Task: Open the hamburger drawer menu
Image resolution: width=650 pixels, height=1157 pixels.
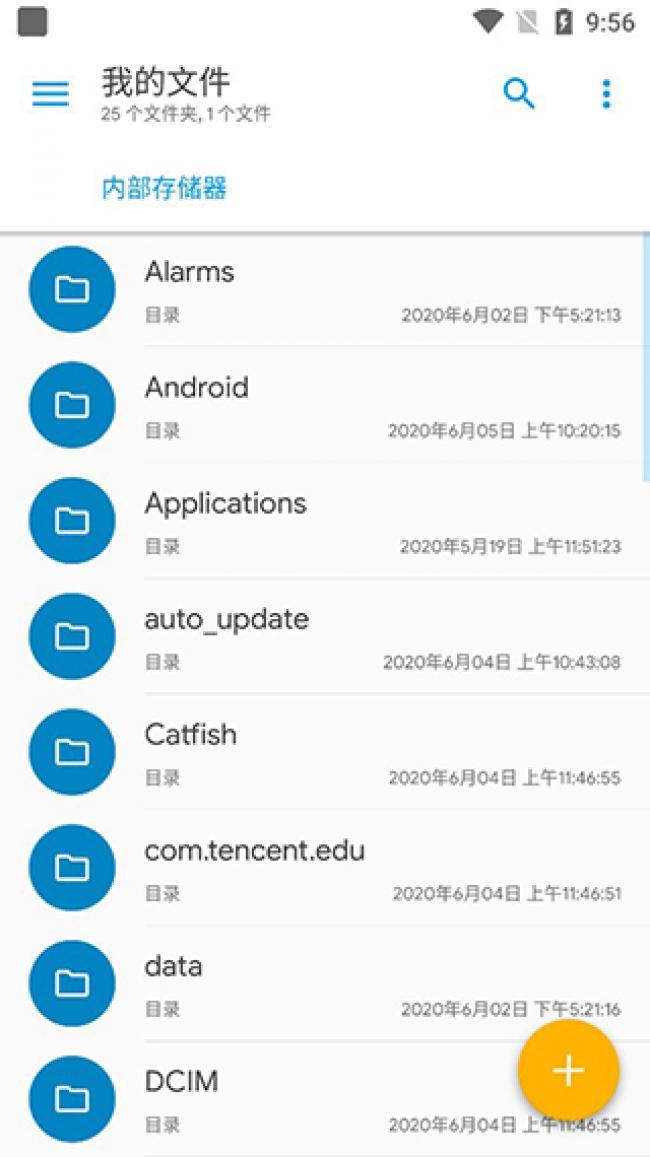Action: click(51, 94)
